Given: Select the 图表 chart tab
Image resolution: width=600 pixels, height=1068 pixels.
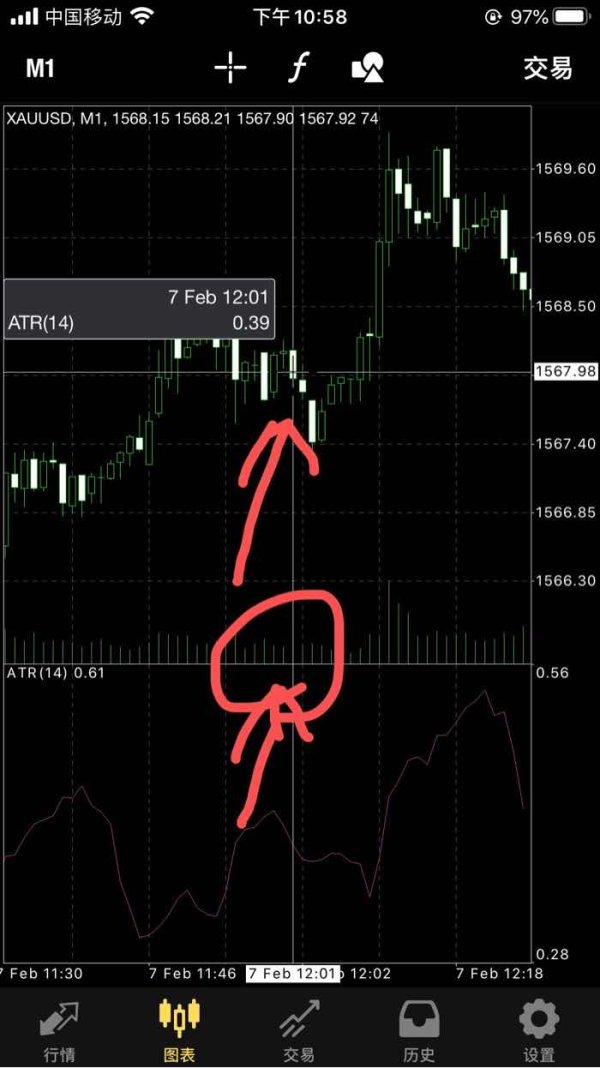Looking at the screenshot, I should point(179,1030).
